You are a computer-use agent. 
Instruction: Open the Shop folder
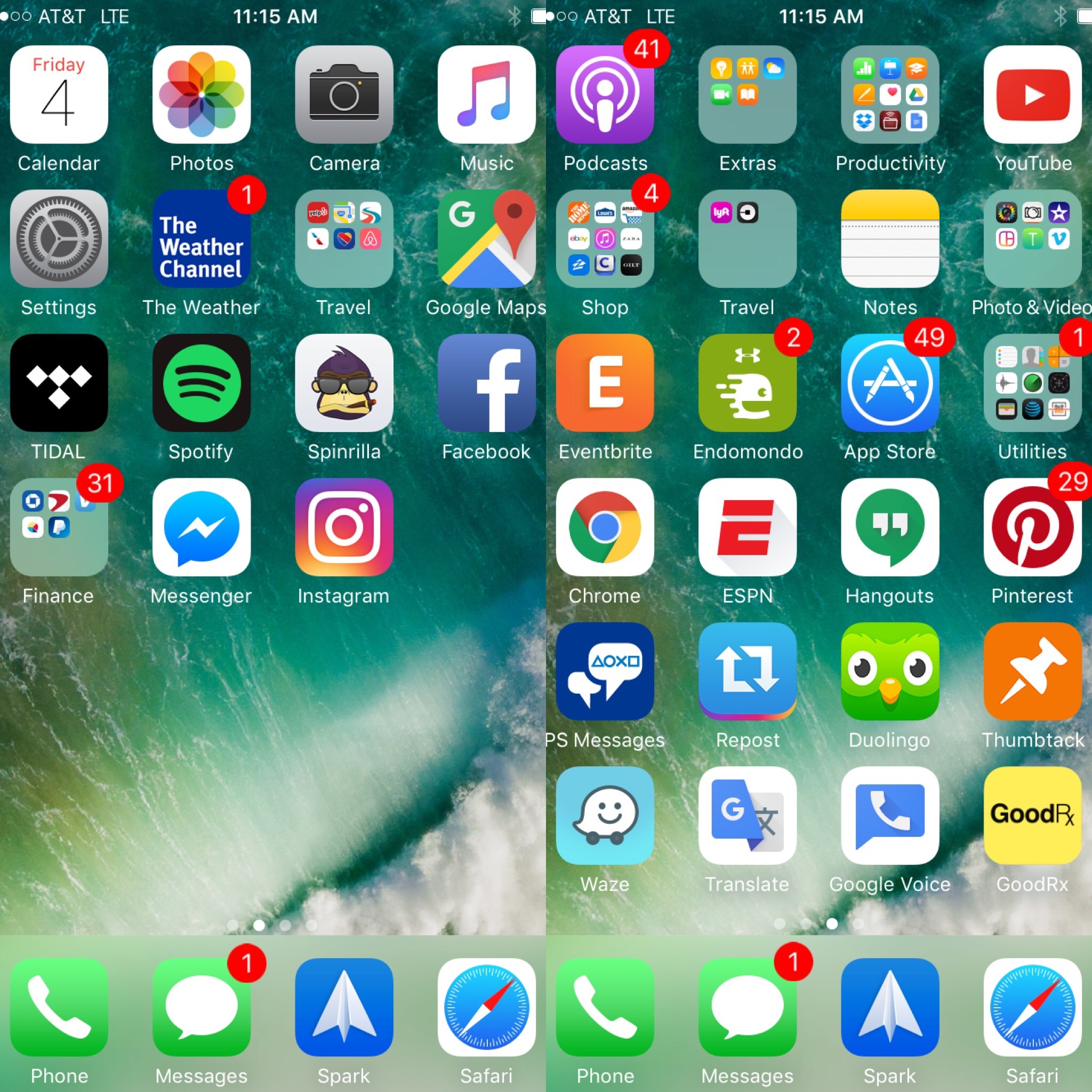point(605,238)
